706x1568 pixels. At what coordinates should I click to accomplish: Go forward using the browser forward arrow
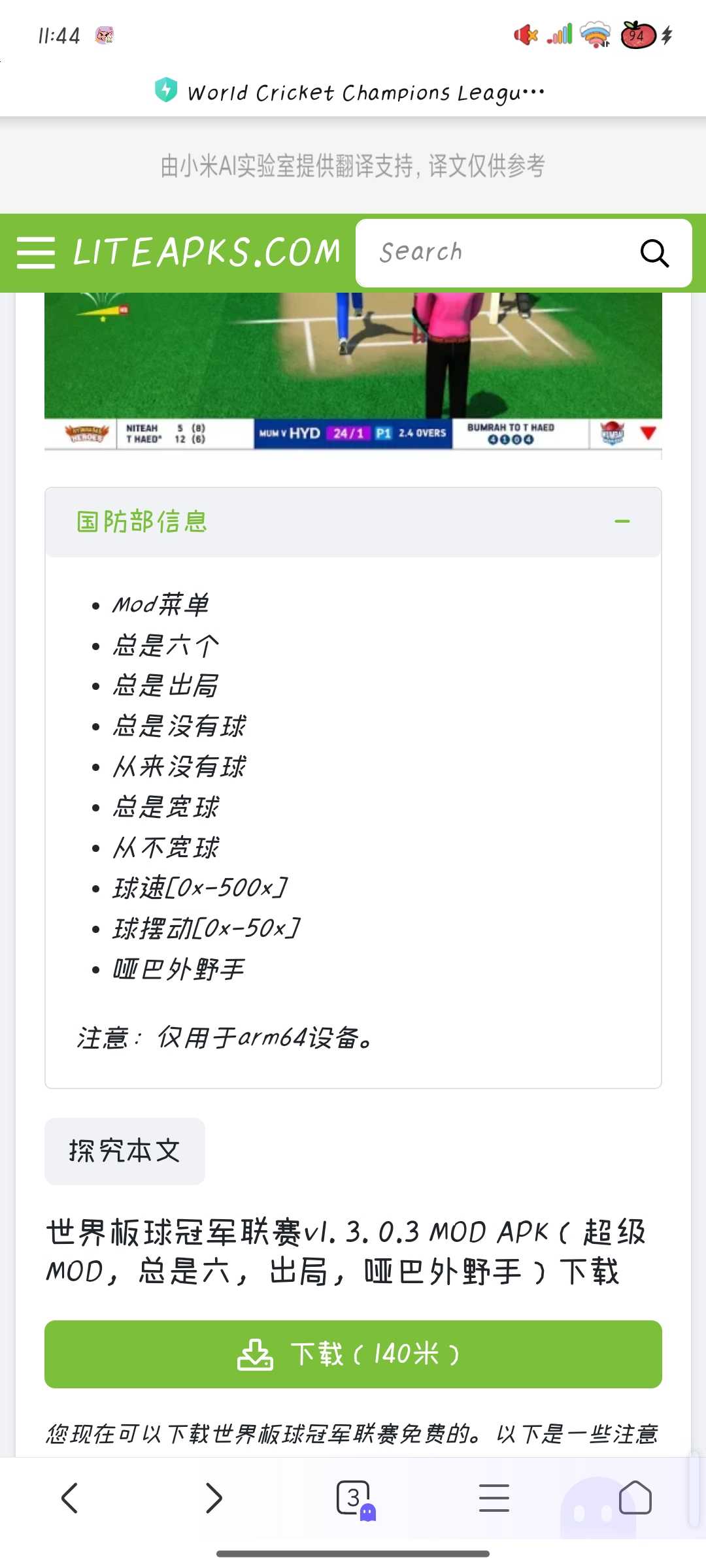click(x=213, y=1497)
